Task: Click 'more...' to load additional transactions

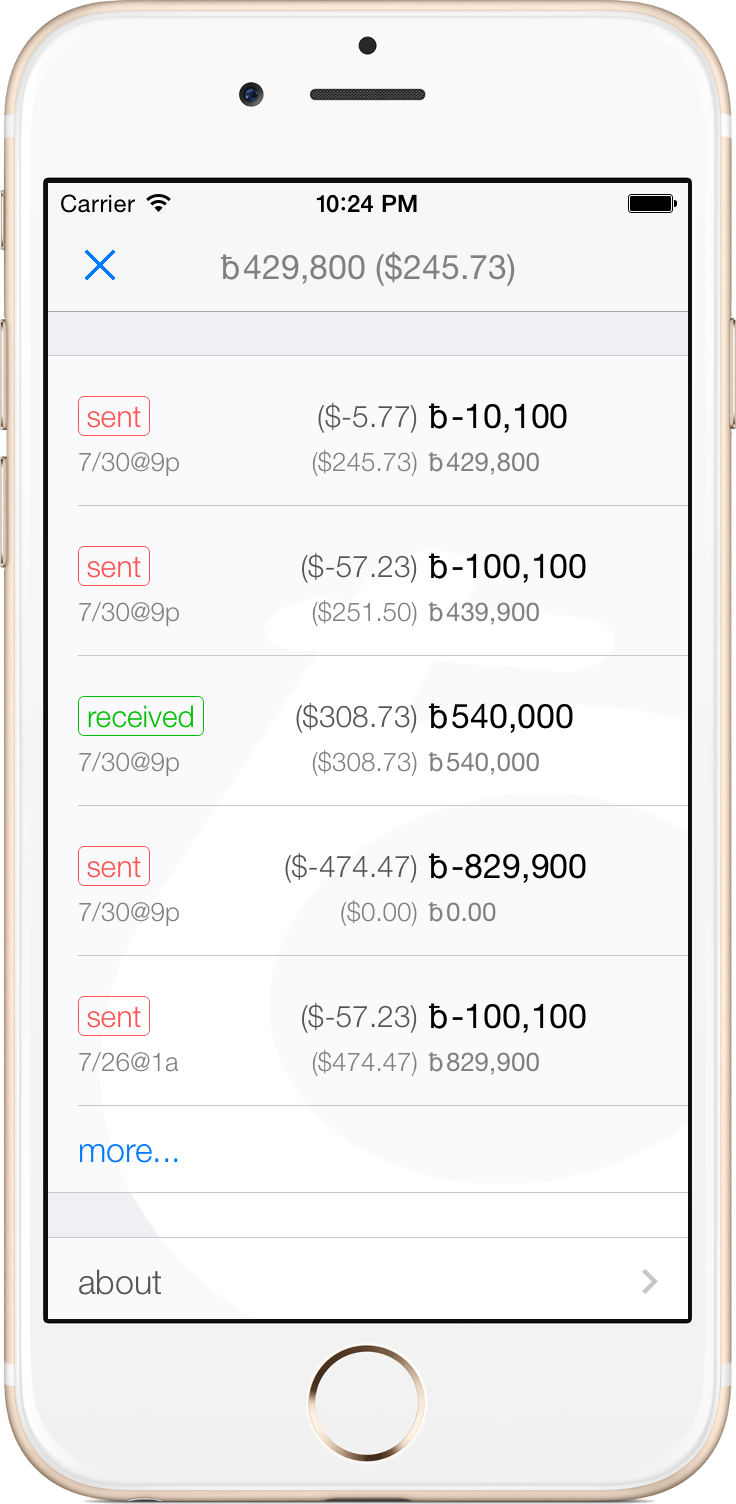Action: coord(128,1151)
